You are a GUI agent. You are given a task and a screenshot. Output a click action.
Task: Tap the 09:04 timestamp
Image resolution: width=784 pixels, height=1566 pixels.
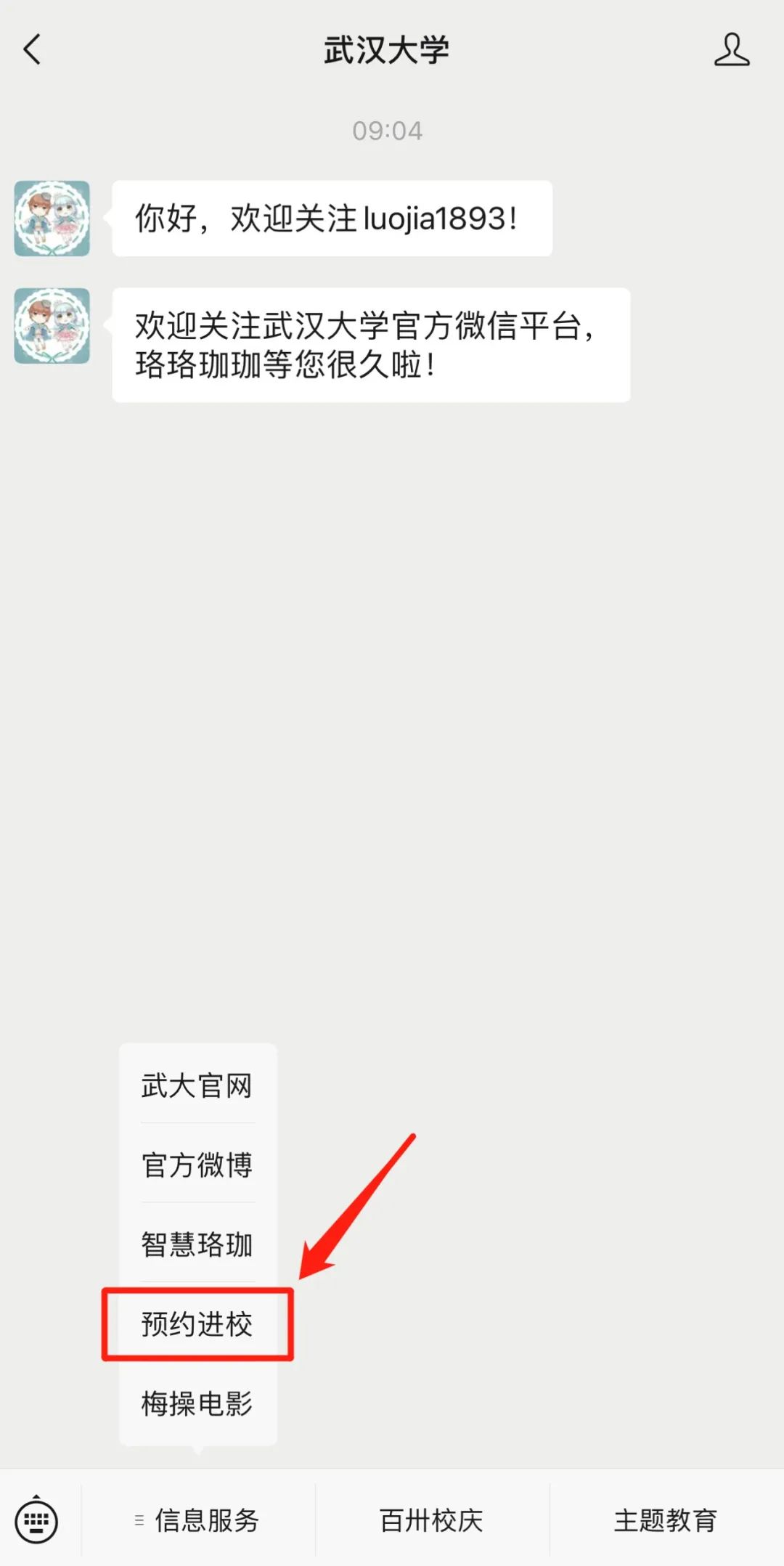click(387, 131)
